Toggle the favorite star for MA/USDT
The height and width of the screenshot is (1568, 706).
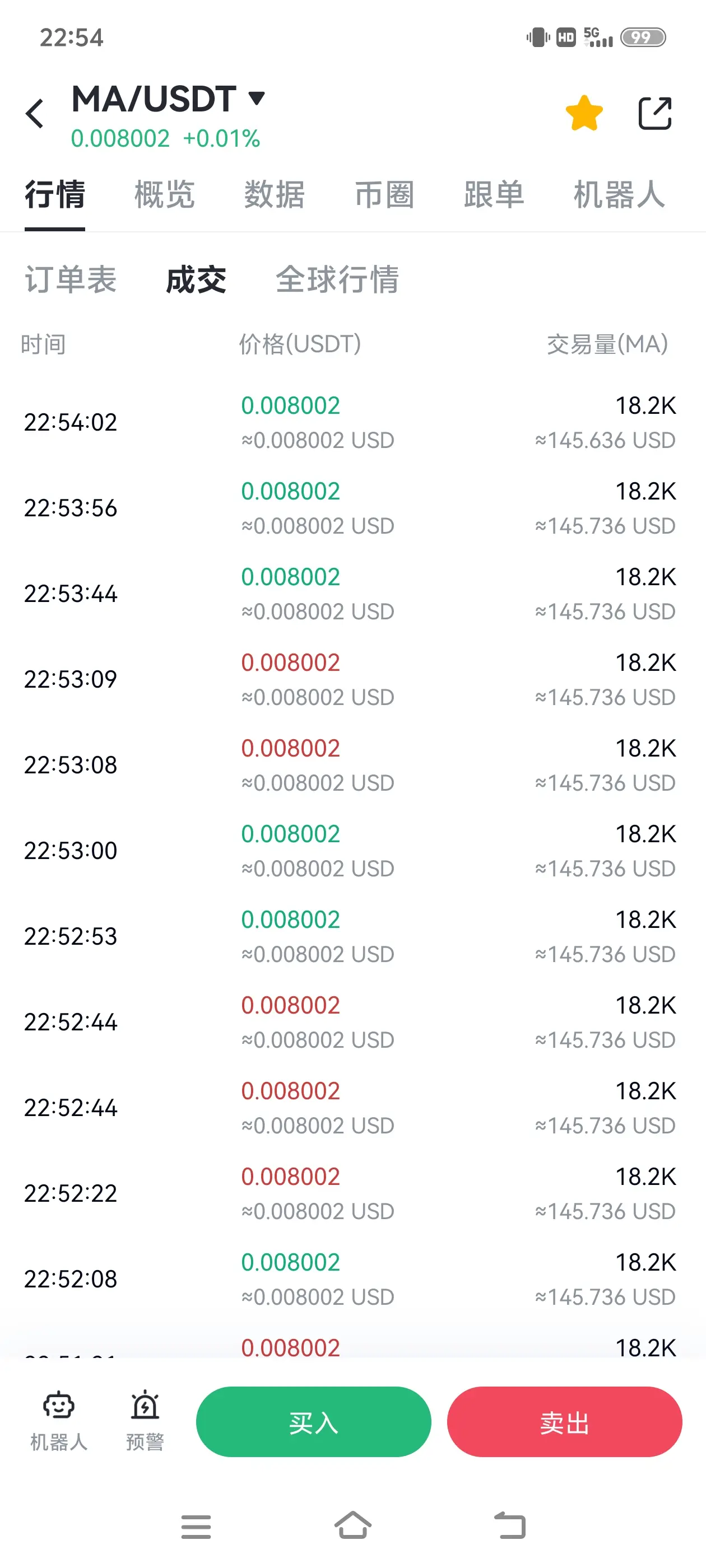pos(583,113)
